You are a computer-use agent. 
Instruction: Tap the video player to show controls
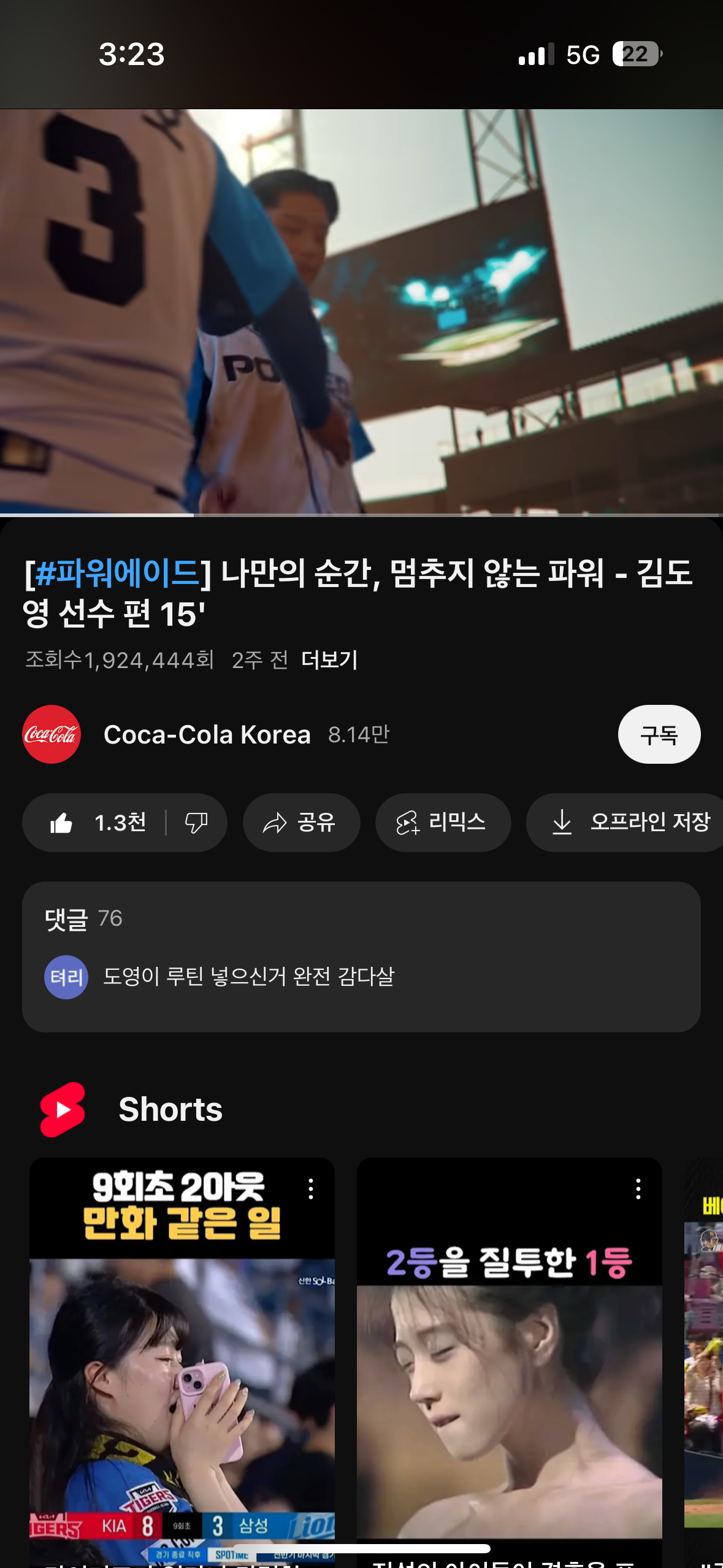pos(361,312)
